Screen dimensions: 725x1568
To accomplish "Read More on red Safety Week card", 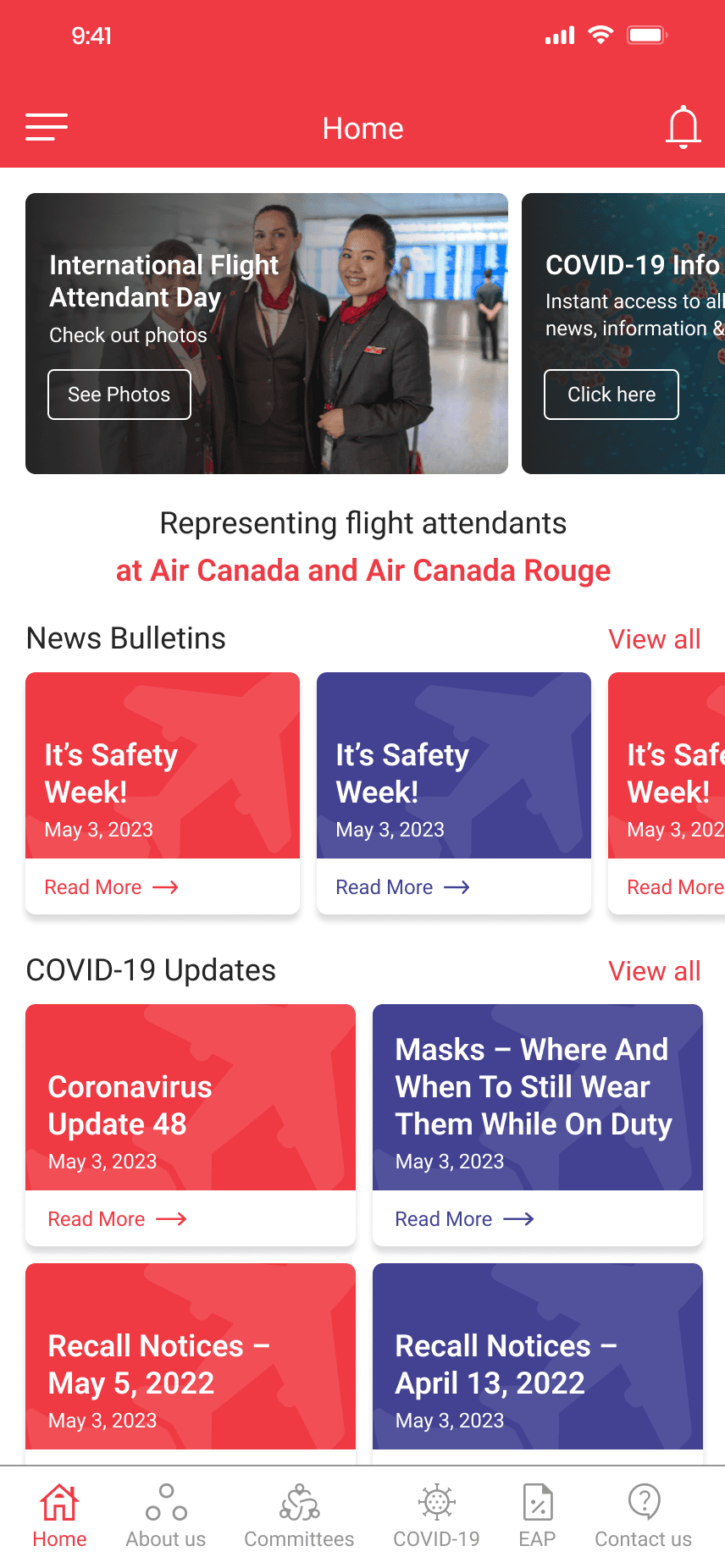I will point(111,887).
